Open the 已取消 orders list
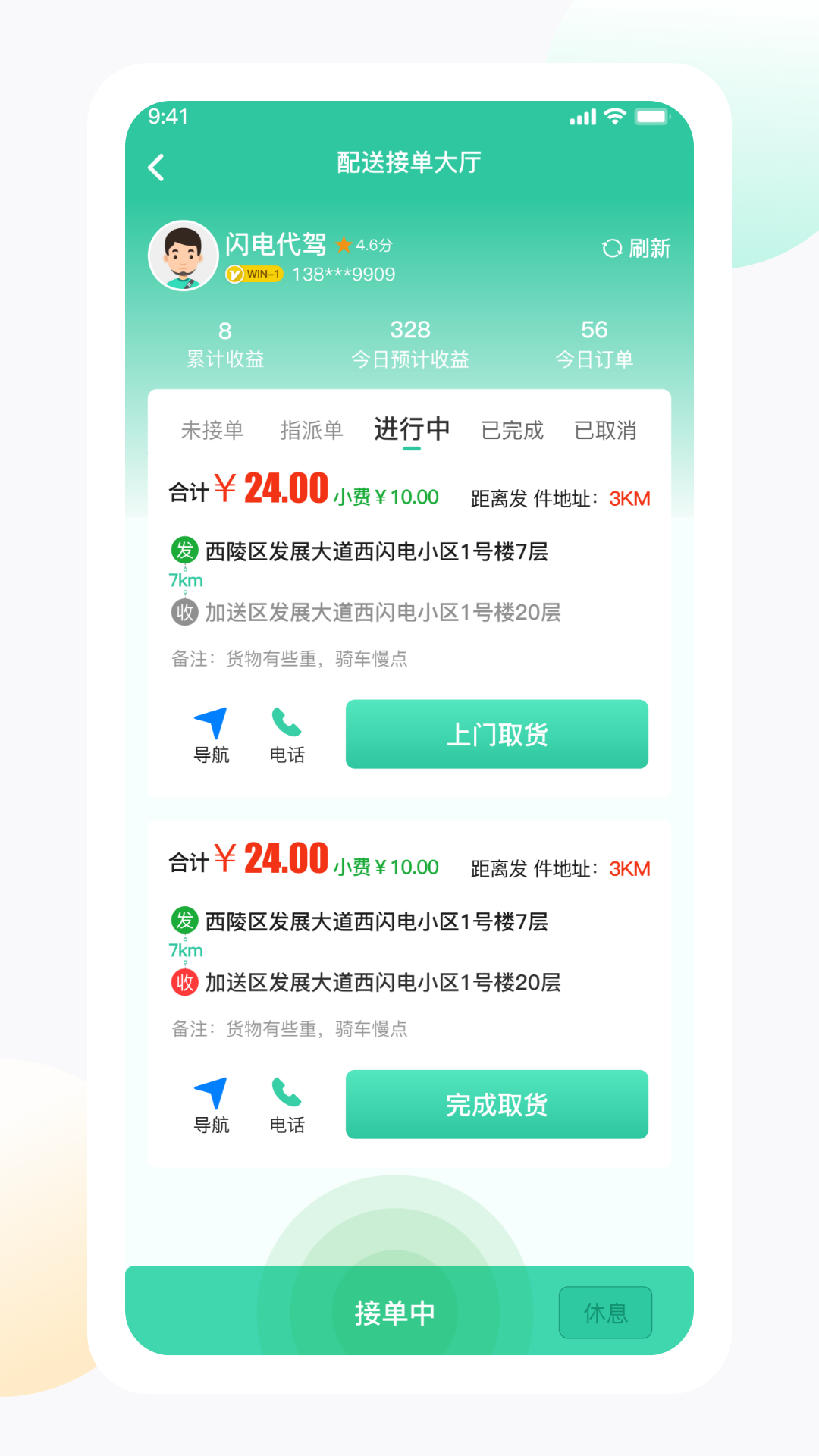This screenshot has width=819, height=1456. (x=607, y=430)
